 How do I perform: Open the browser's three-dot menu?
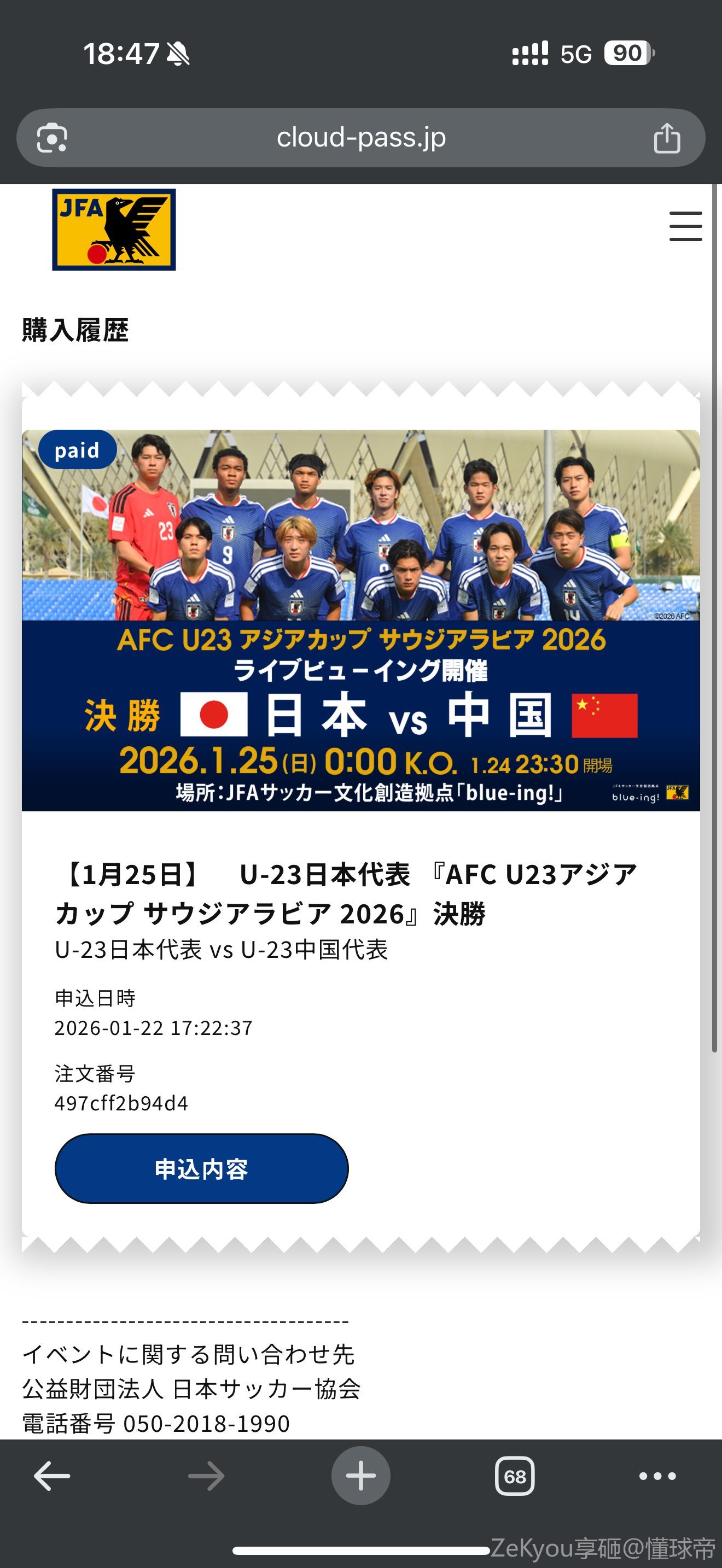click(x=657, y=1476)
